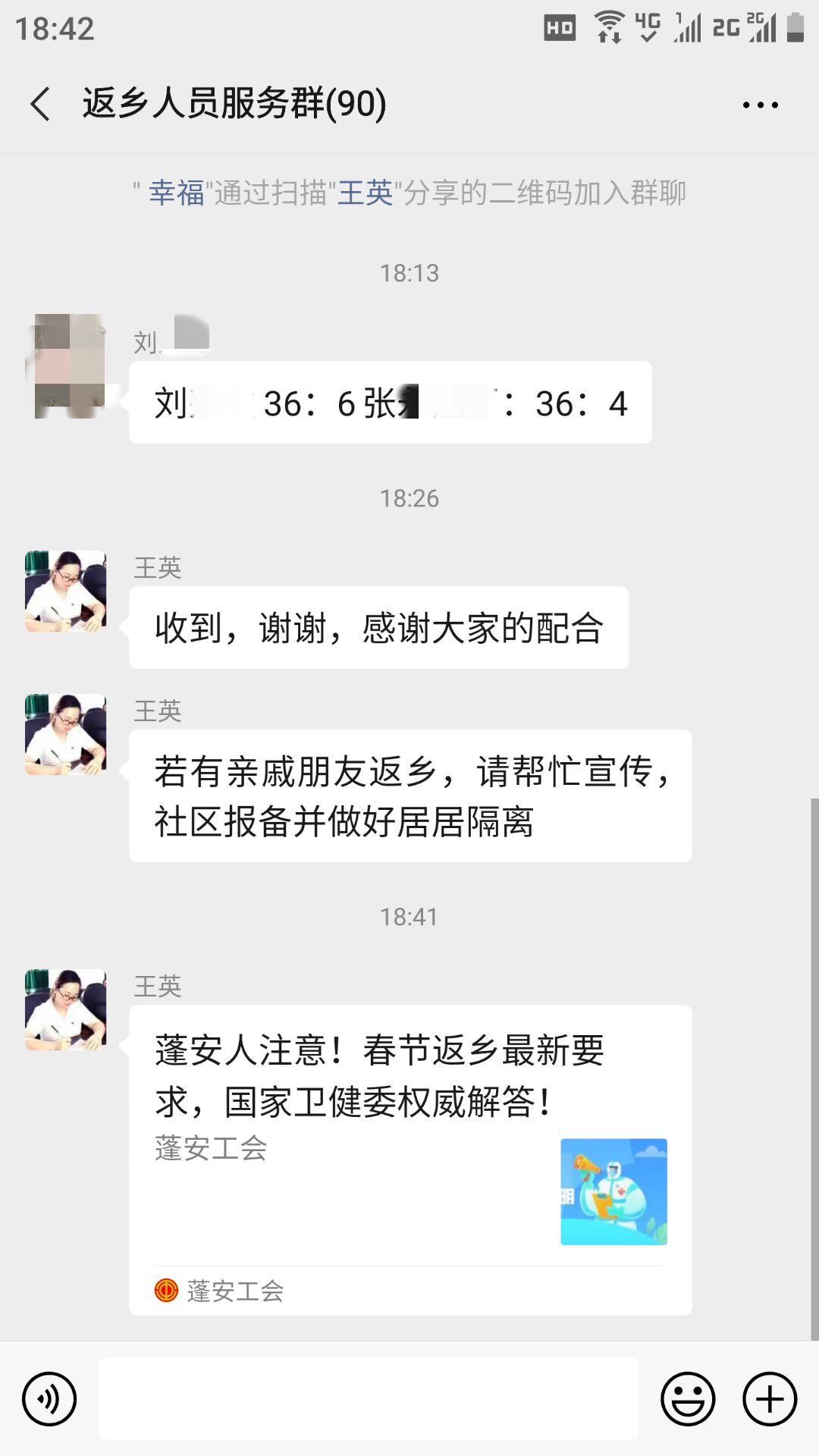Open the blurred avatar of sender 刘

(67, 366)
